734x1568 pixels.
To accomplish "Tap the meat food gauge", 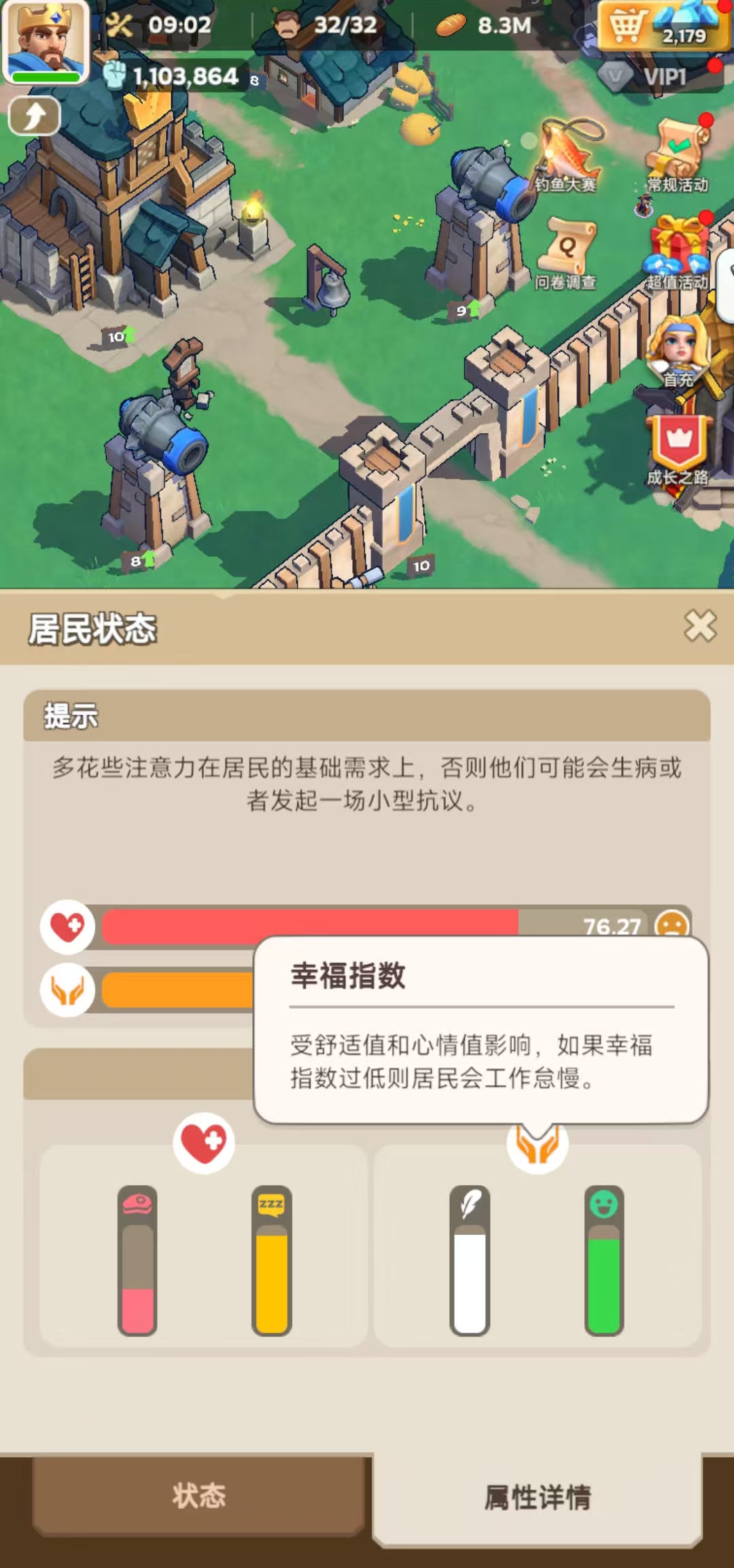I will tap(137, 1260).
